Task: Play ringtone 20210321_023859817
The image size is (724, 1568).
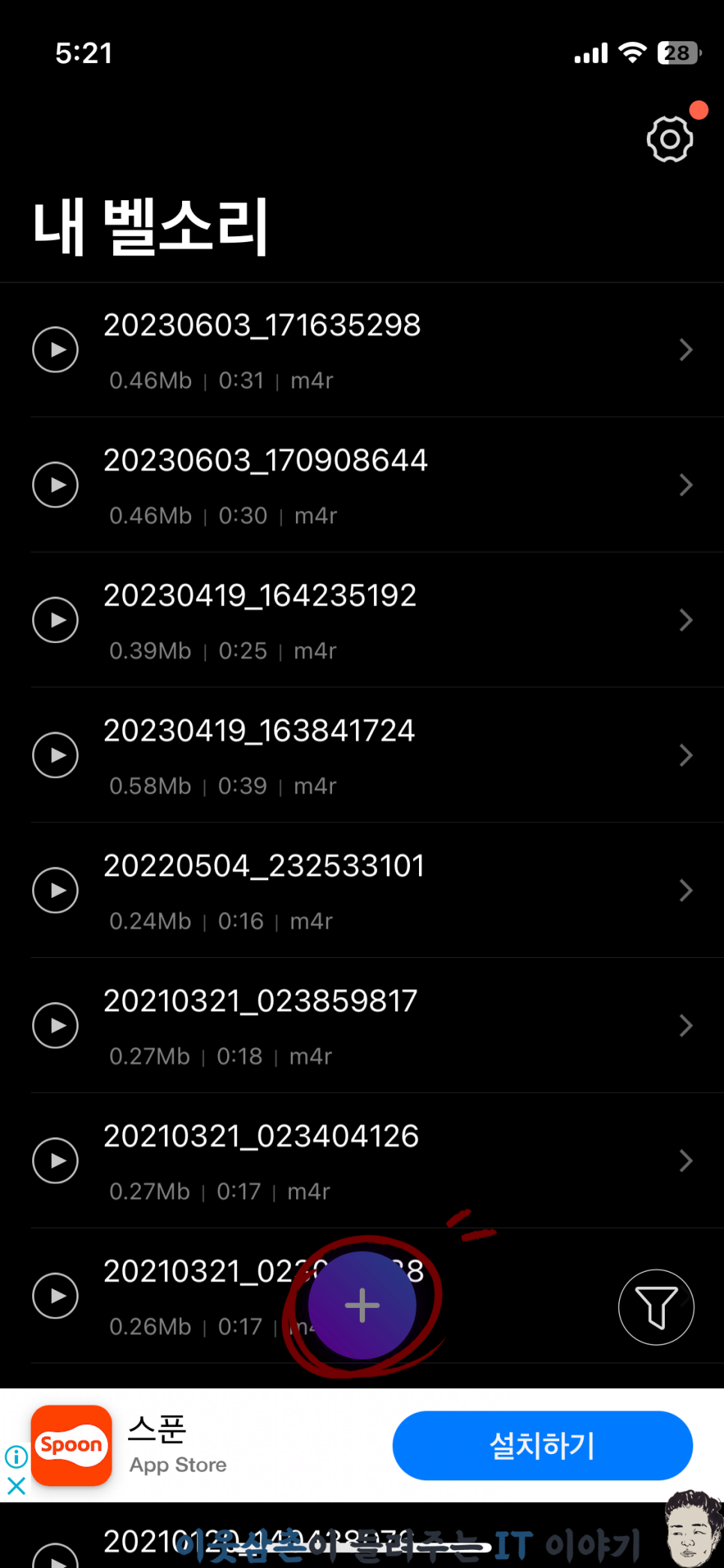Action: (55, 1025)
